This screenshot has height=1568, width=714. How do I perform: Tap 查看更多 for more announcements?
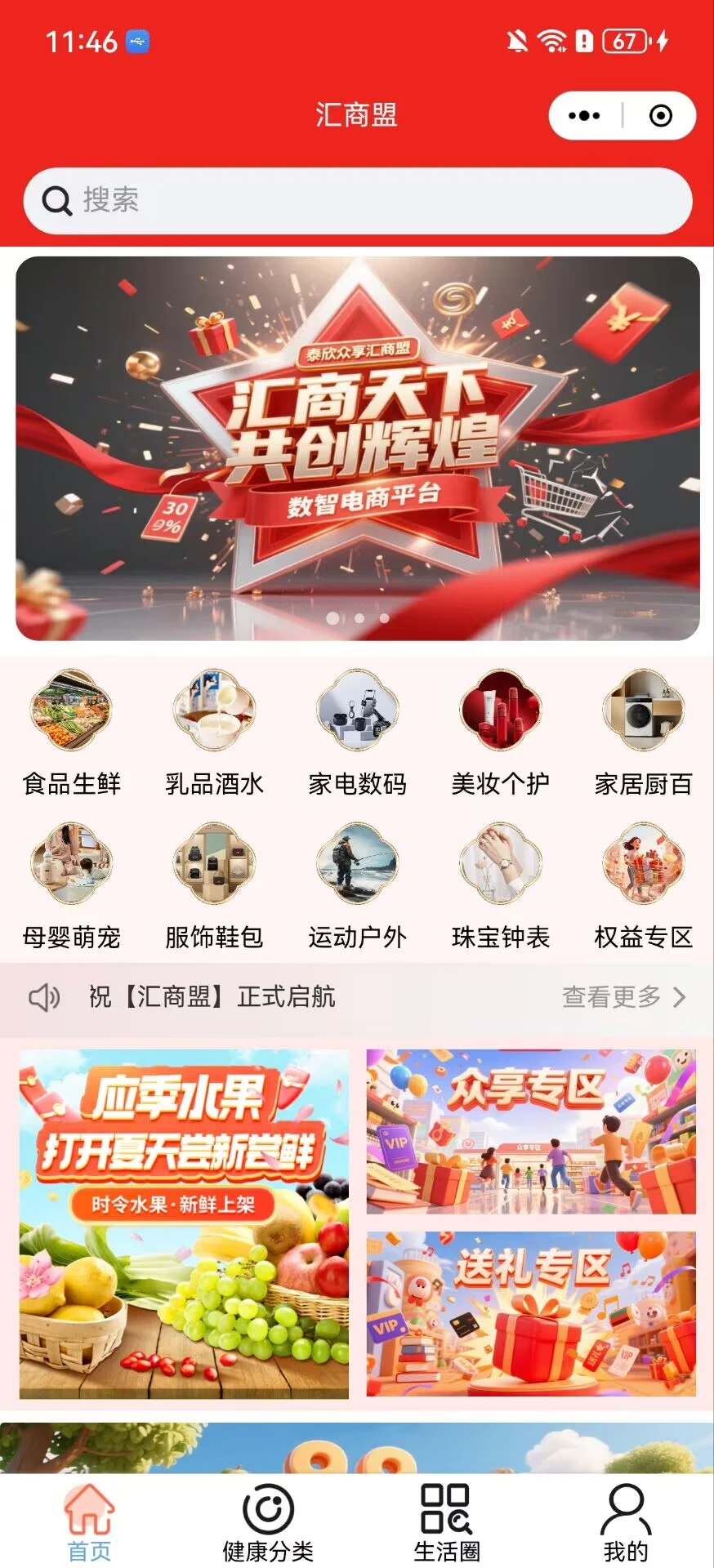(x=623, y=997)
